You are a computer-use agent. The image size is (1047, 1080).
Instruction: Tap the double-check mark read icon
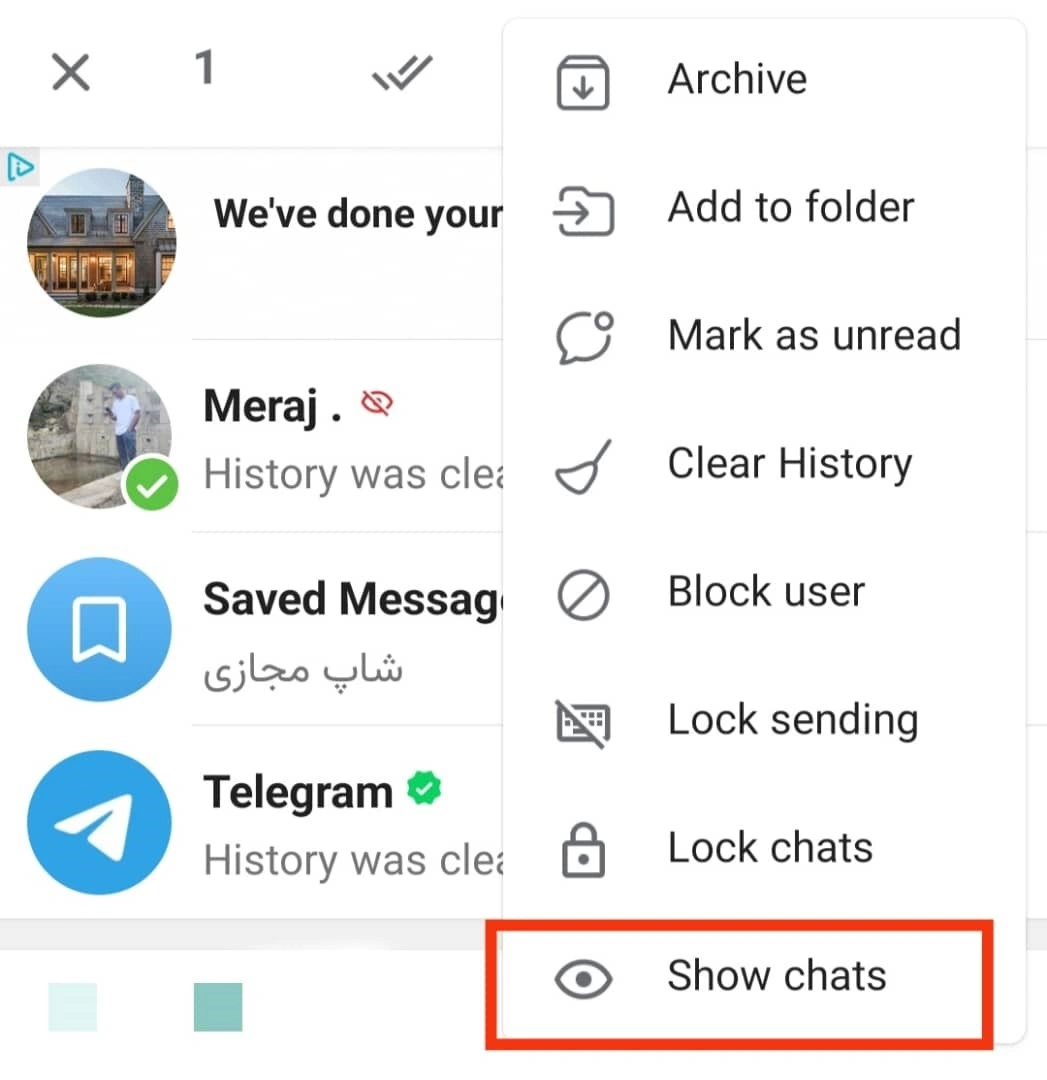(402, 73)
